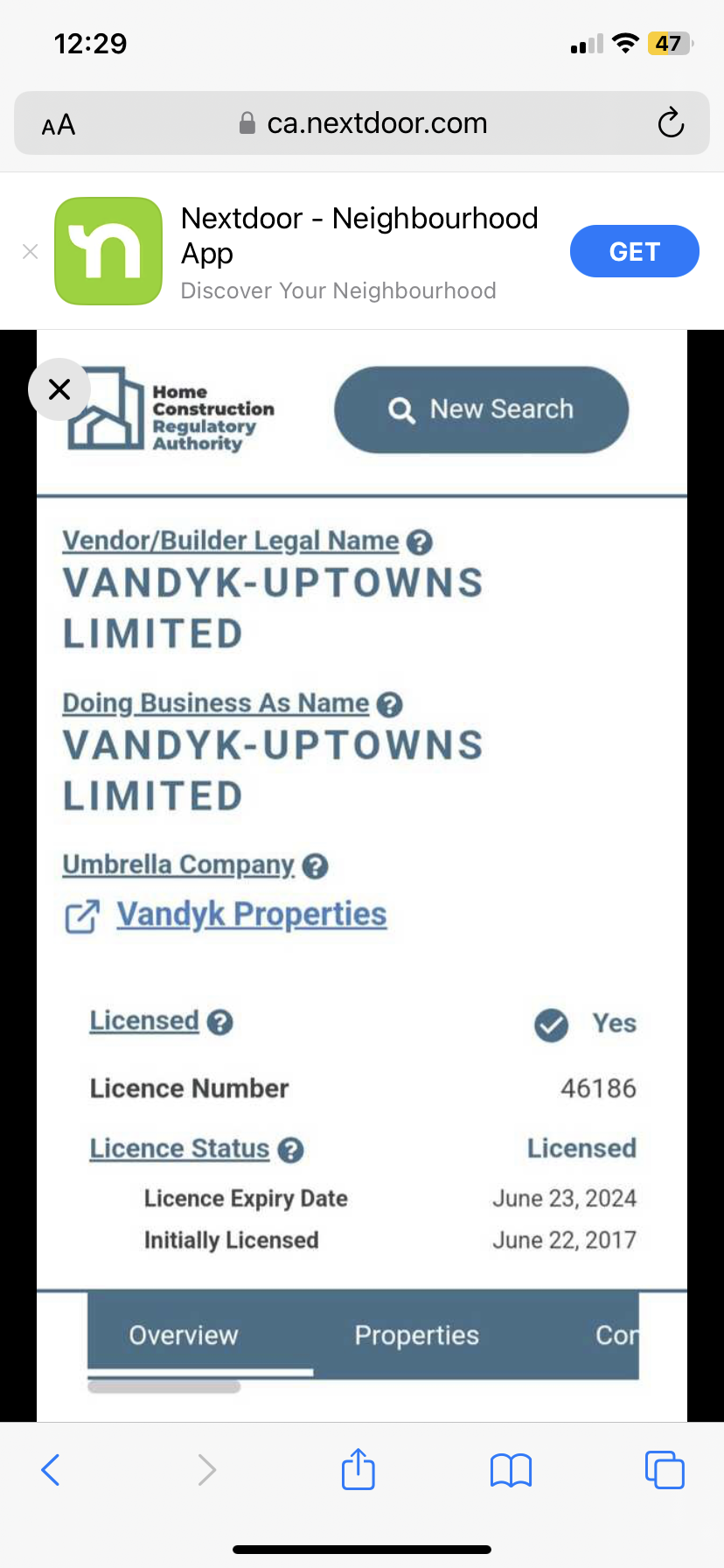Close the image viewer
Image resolution: width=724 pixels, height=1568 pixels.
click(59, 389)
